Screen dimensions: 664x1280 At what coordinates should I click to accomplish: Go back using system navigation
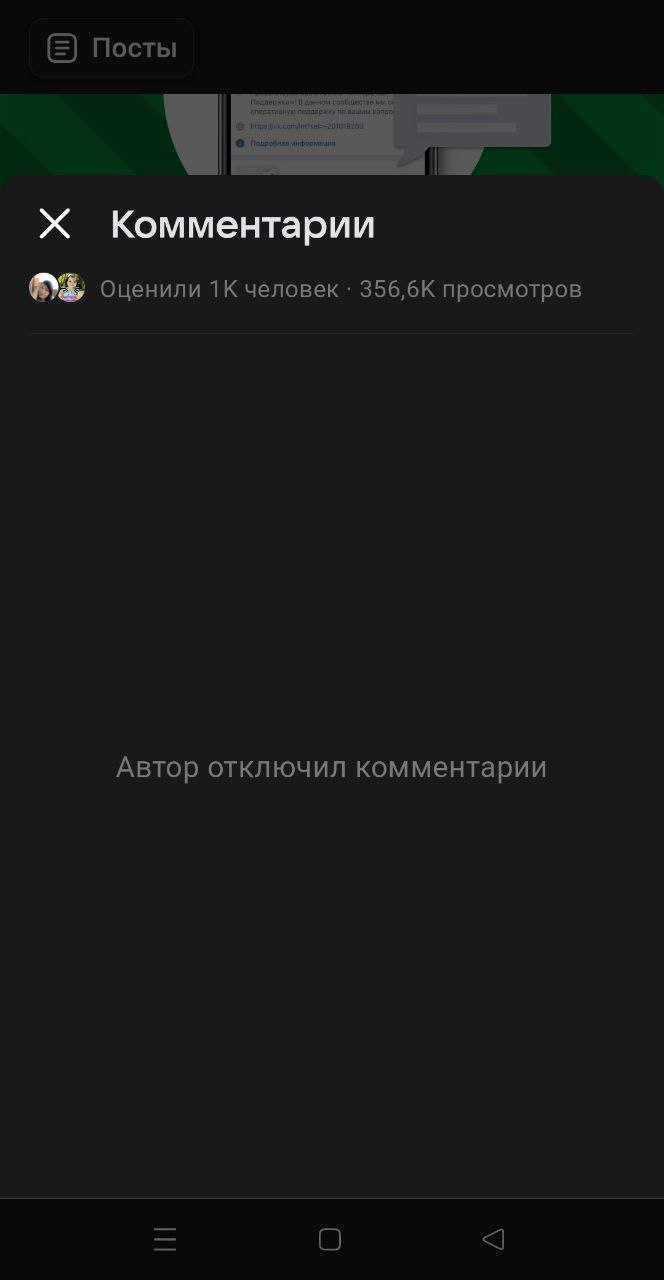pyautogui.click(x=493, y=1239)
